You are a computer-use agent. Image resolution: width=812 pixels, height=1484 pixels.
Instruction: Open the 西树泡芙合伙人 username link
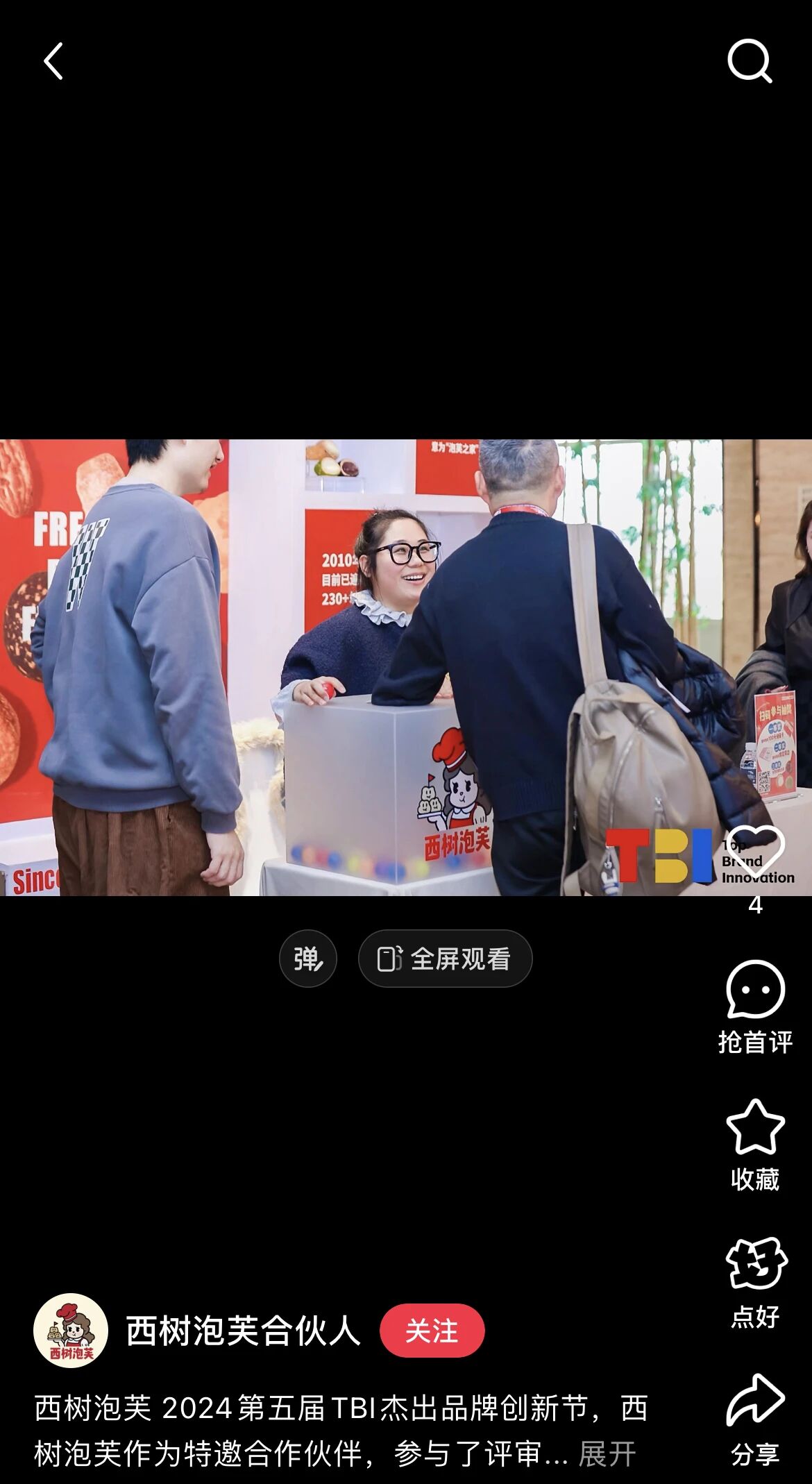[243, 1331]
